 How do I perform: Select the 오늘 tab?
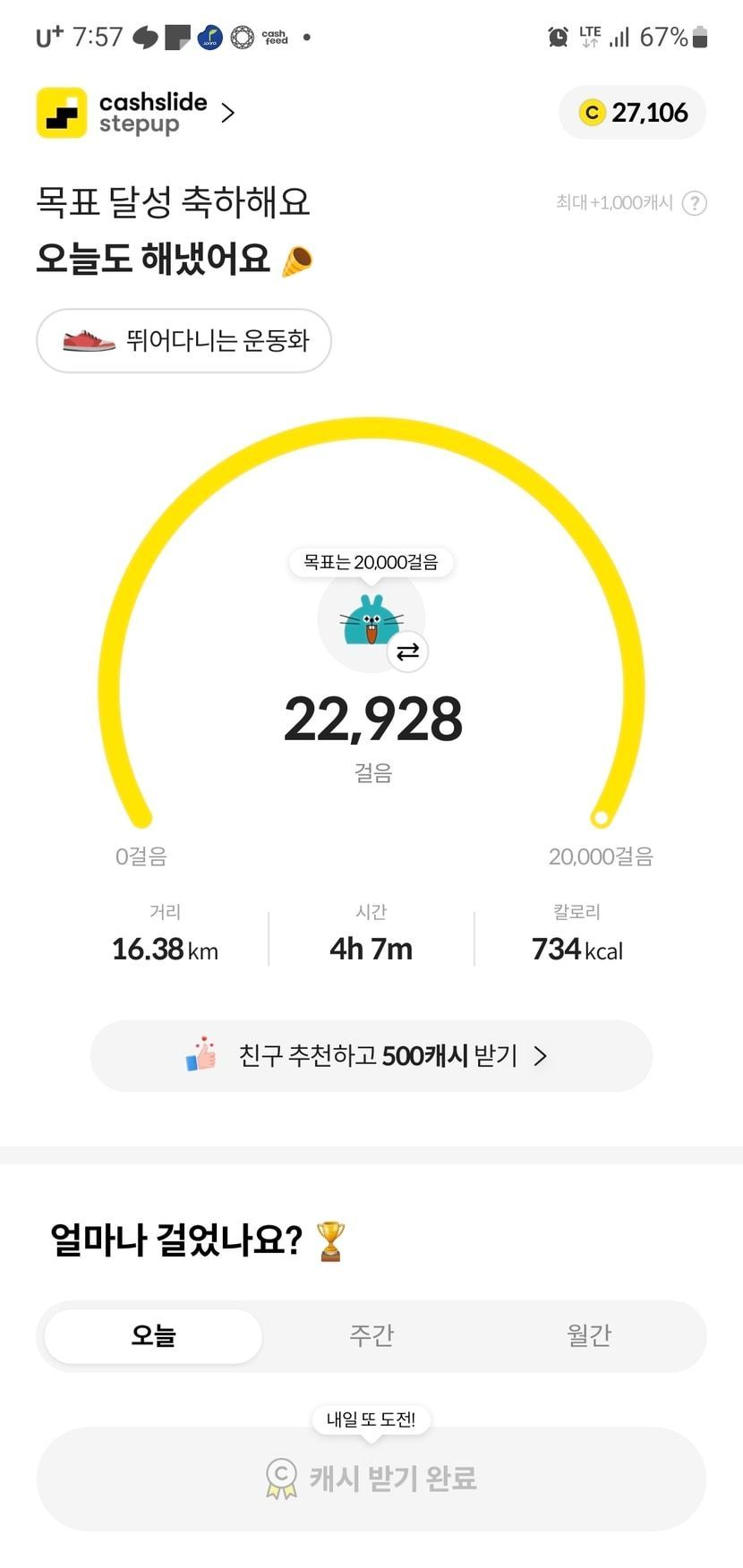pyautogui.click(x=153, y=1336)
